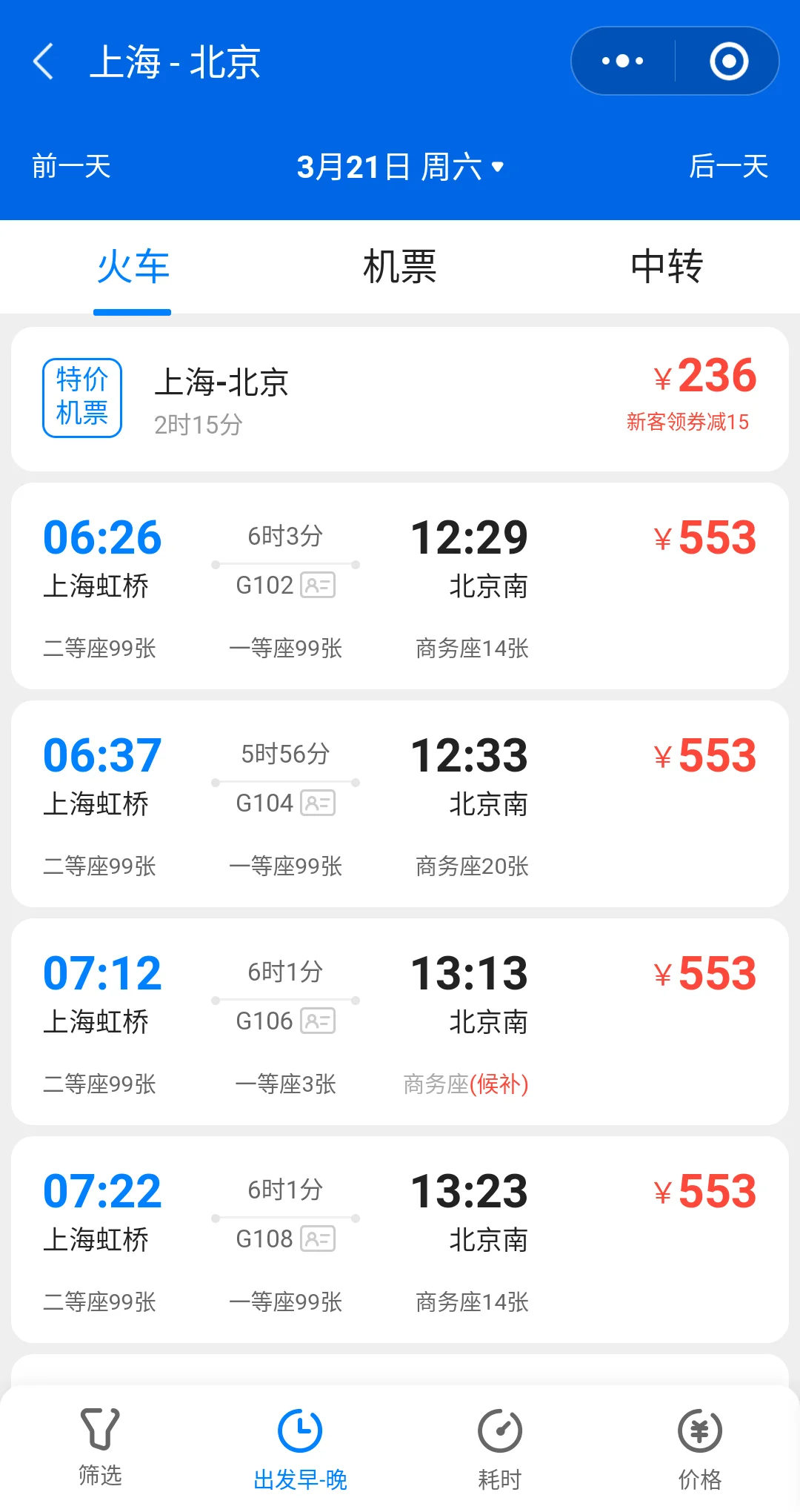
Task: Go to the next day (后一天)
Action: 729,166
